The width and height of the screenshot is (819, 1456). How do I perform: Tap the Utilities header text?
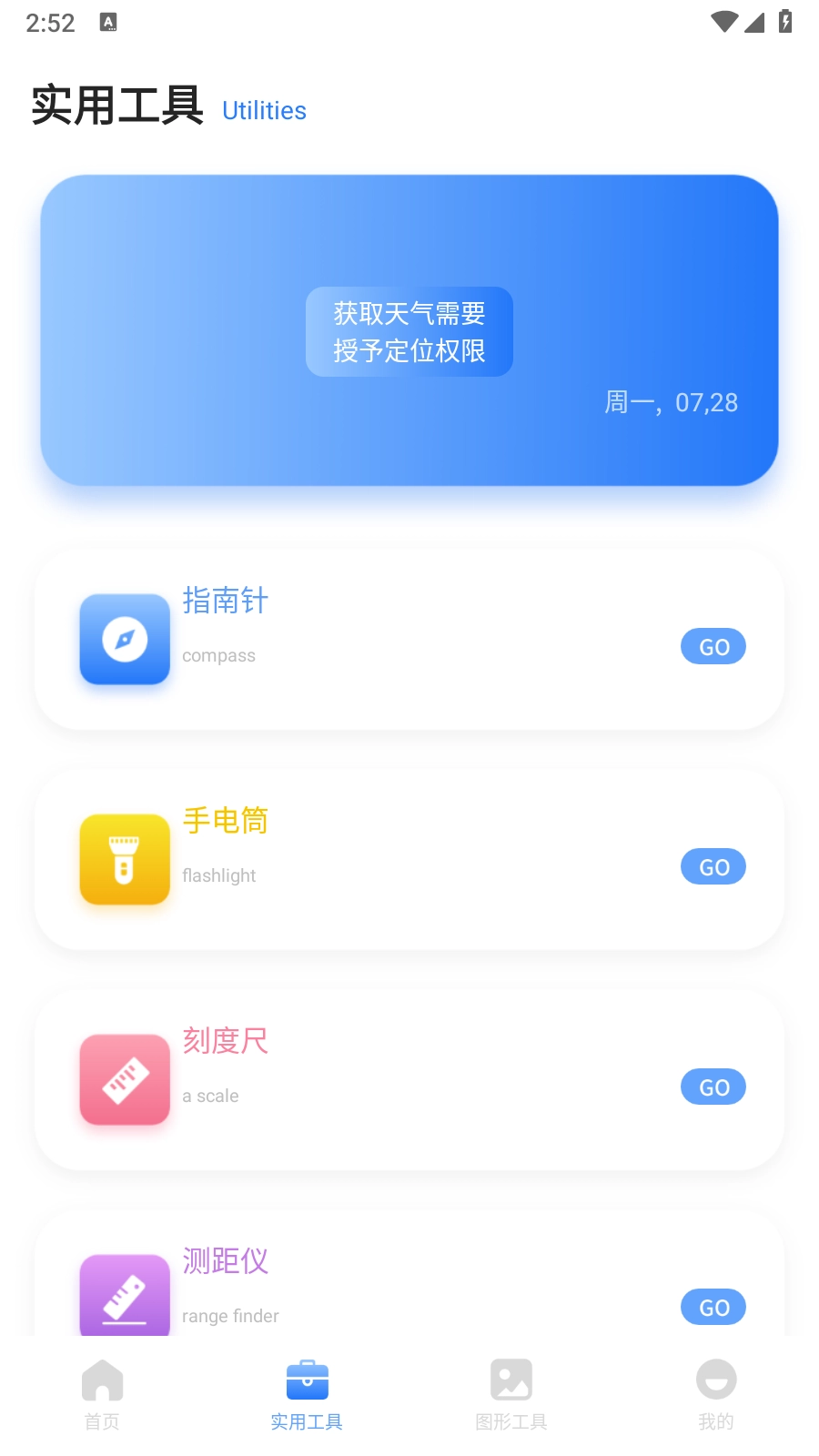[x=264, y=110]
